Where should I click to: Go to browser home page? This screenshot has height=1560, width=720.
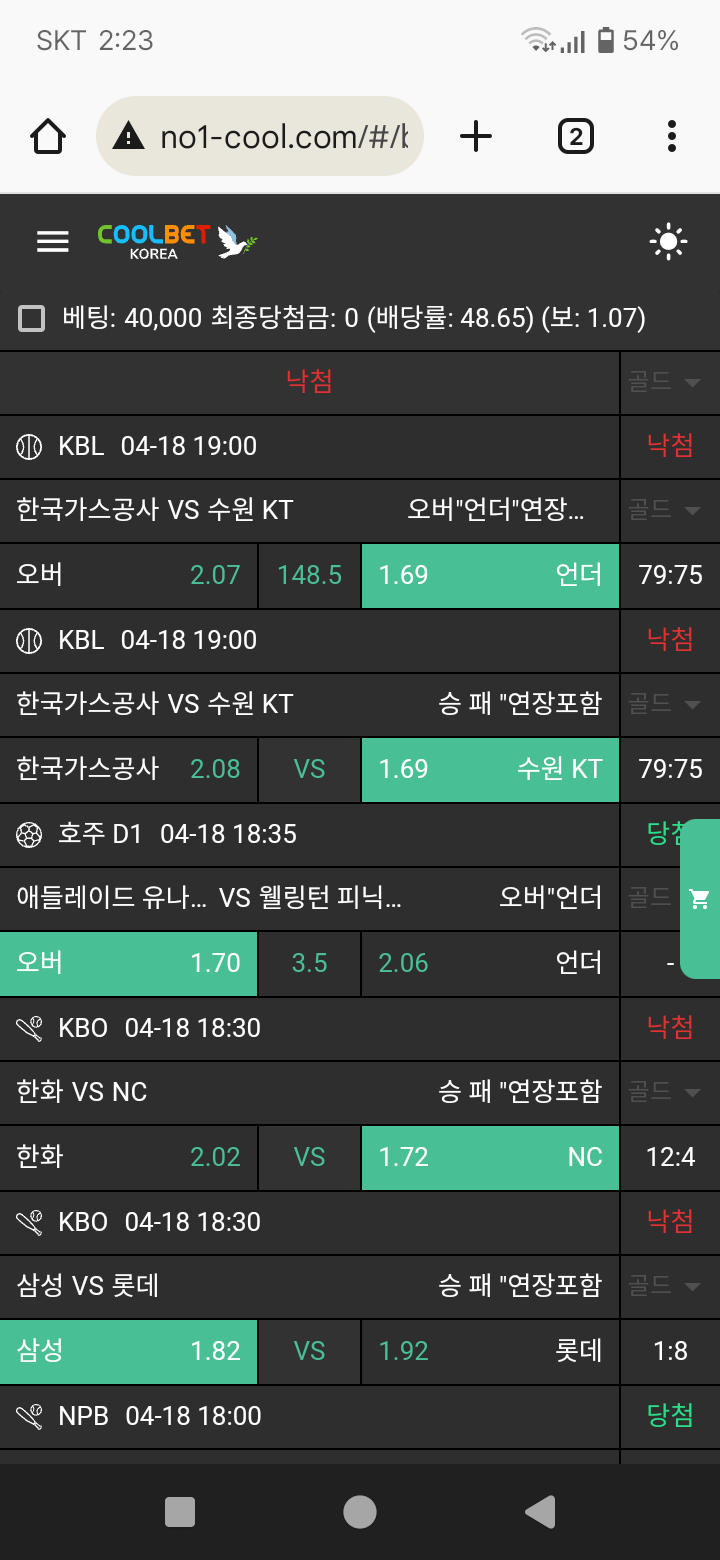[48, 136]
